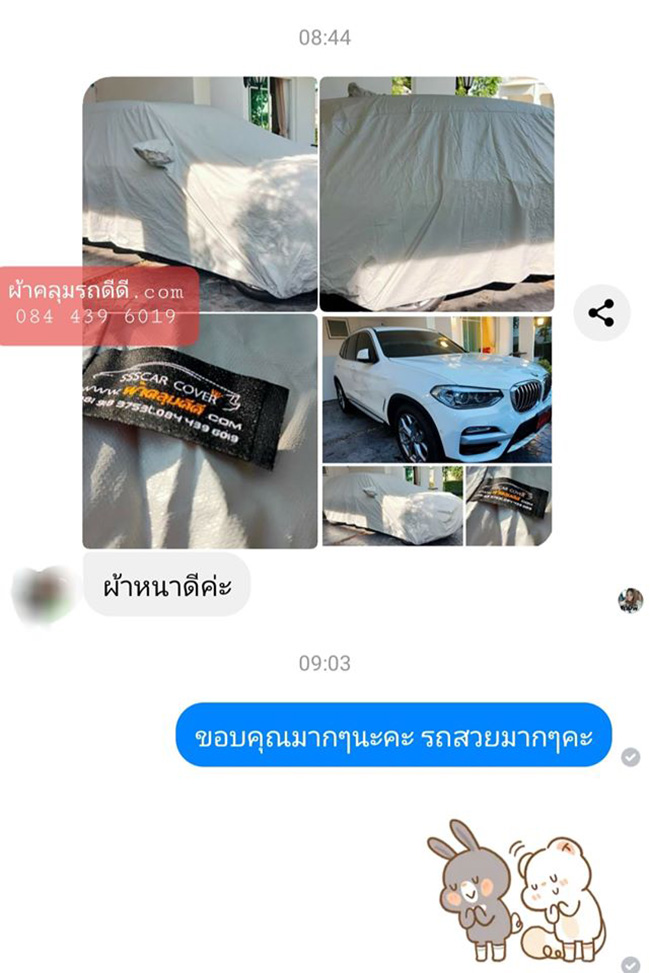
Task: Open the large car cover photo with the side mirror
Action: (x=199, y=192)
